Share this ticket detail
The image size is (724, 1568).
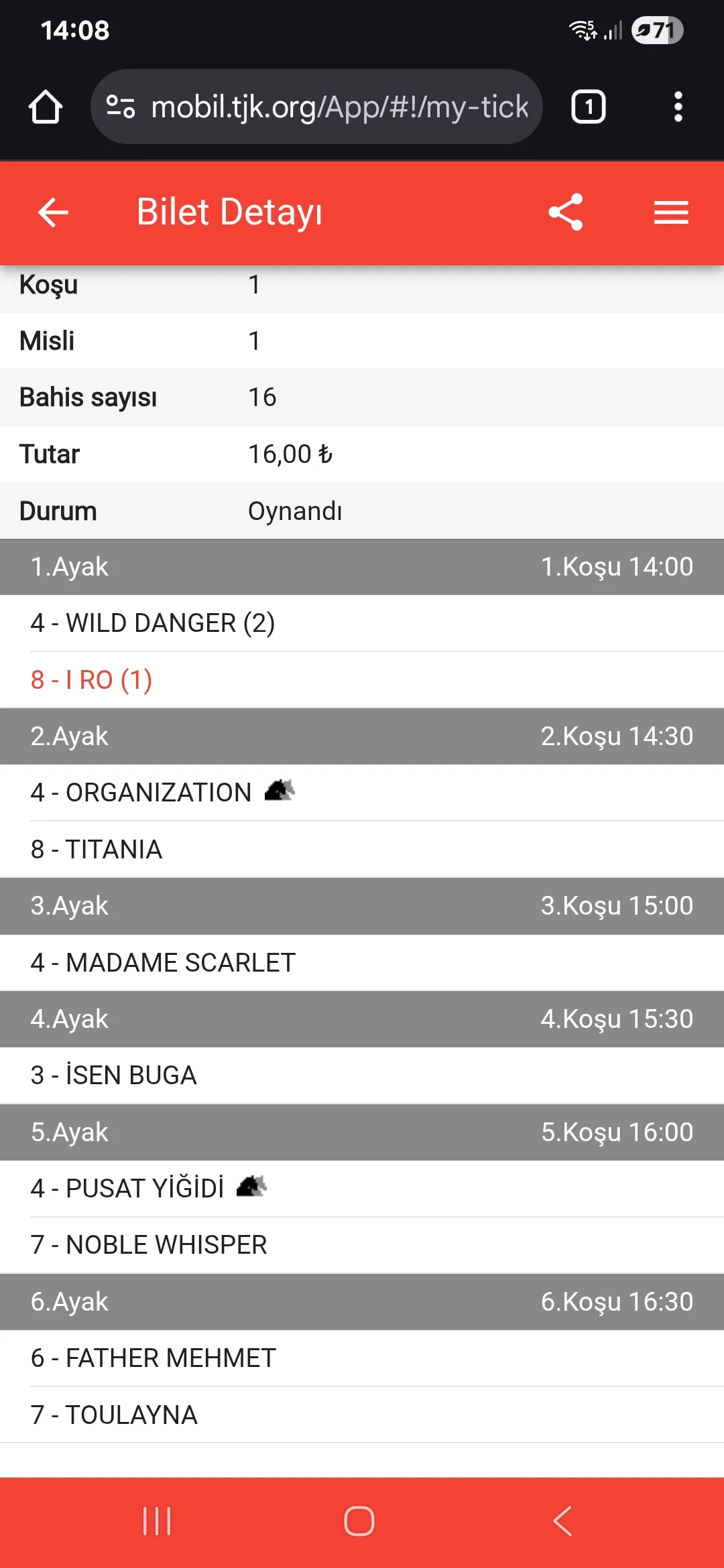566,212
